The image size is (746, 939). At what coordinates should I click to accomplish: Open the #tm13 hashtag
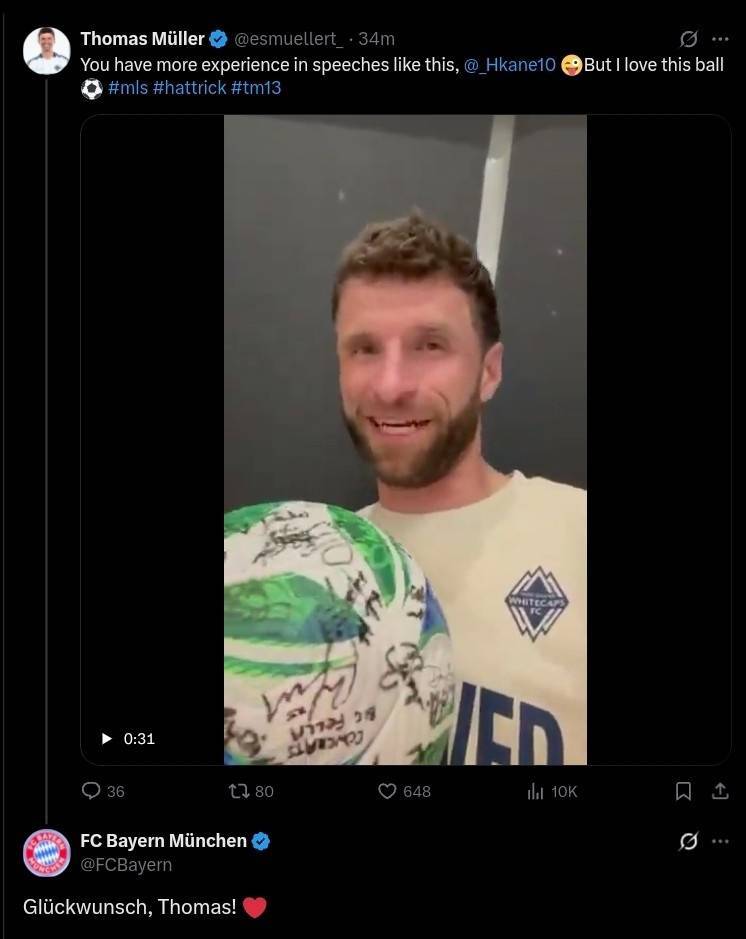256,89
